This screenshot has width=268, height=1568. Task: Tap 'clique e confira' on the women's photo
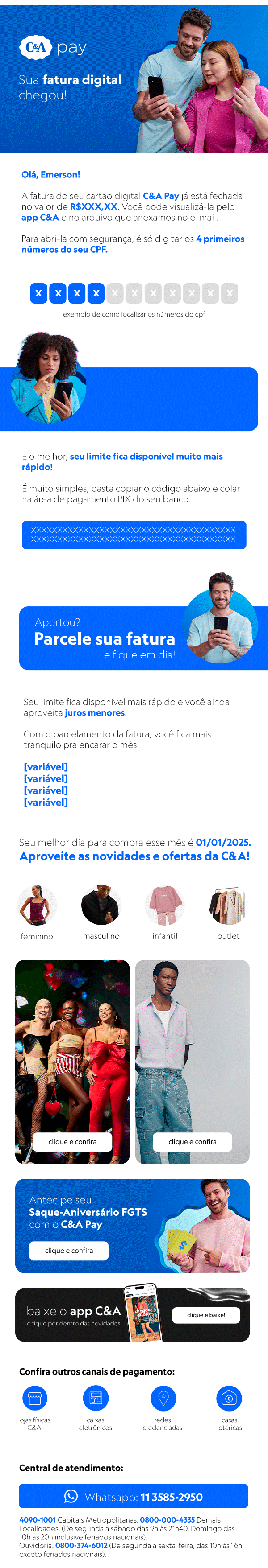coord(73,1141)
